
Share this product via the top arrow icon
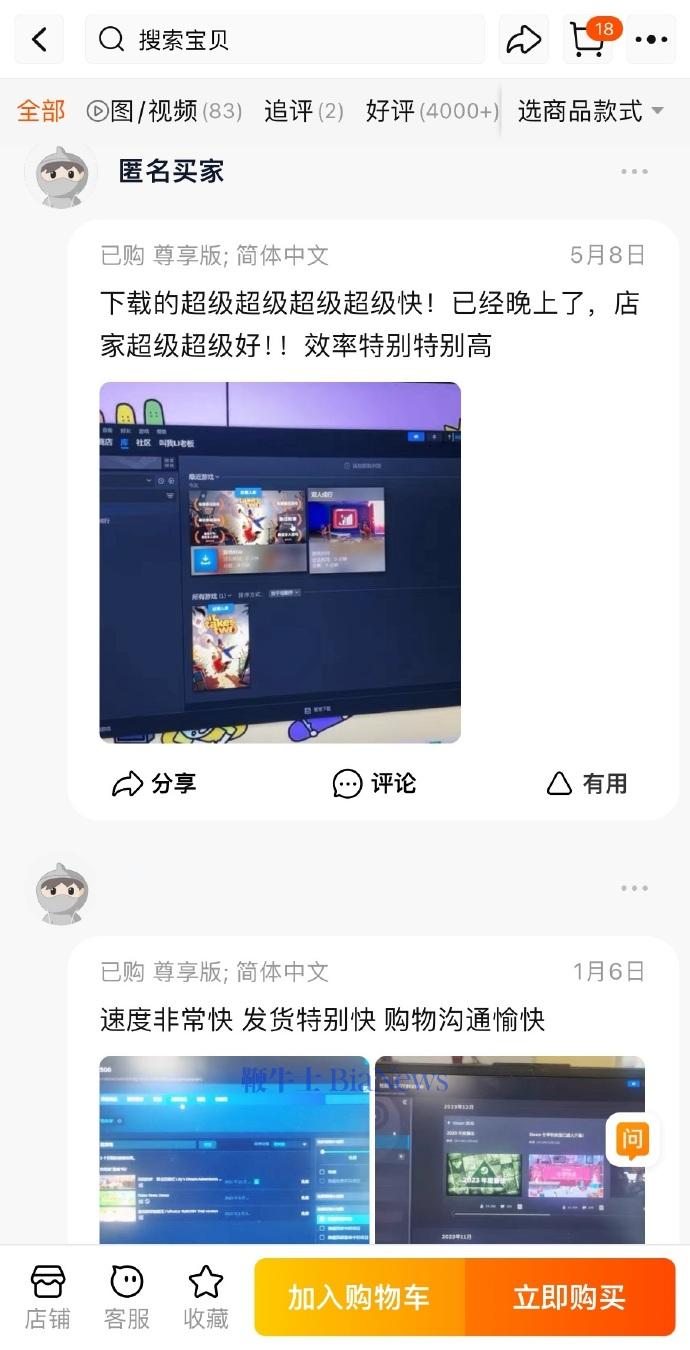click(x=523, y=40)
